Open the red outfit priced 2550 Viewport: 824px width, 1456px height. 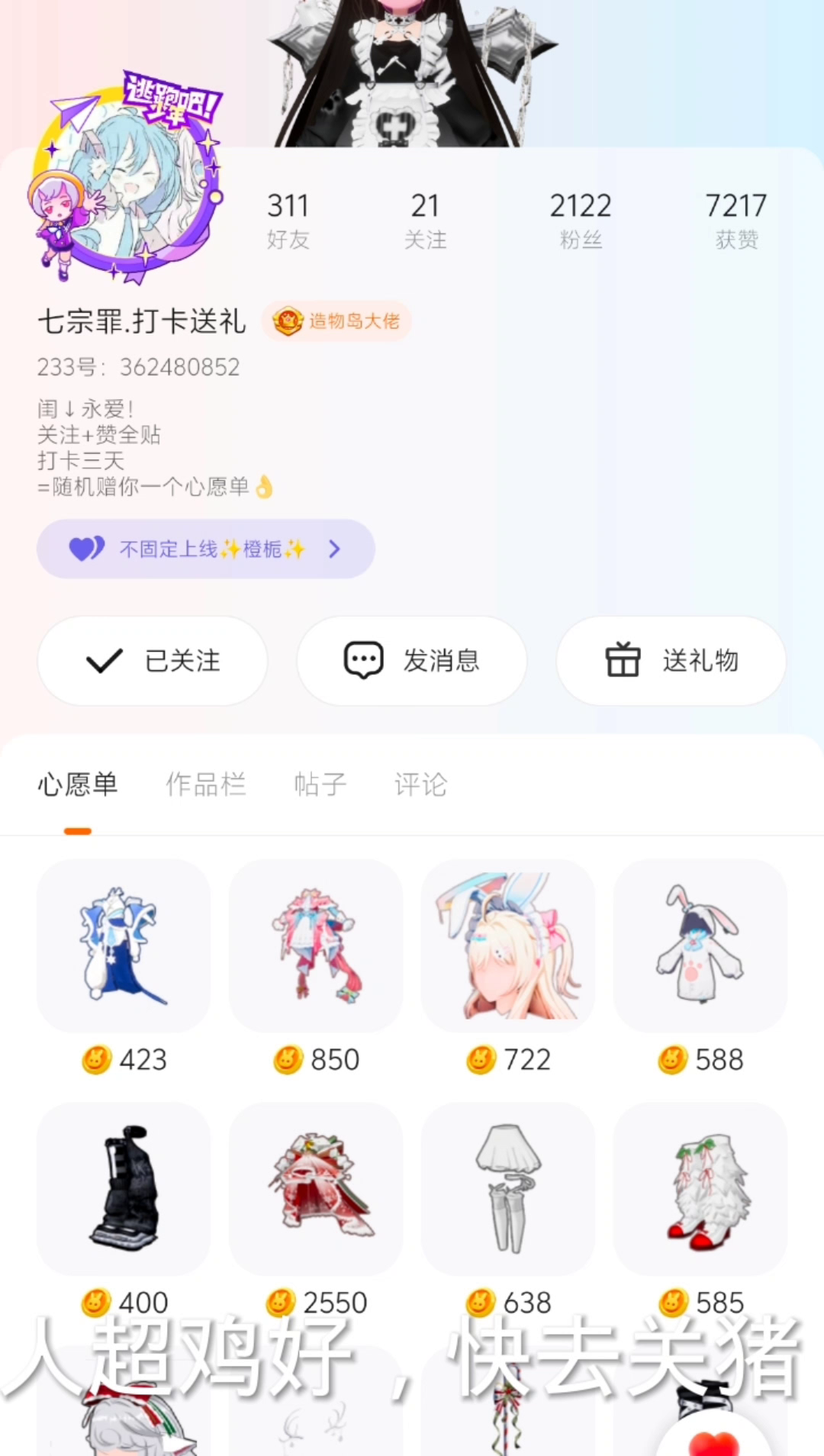tap(316, 1189)
